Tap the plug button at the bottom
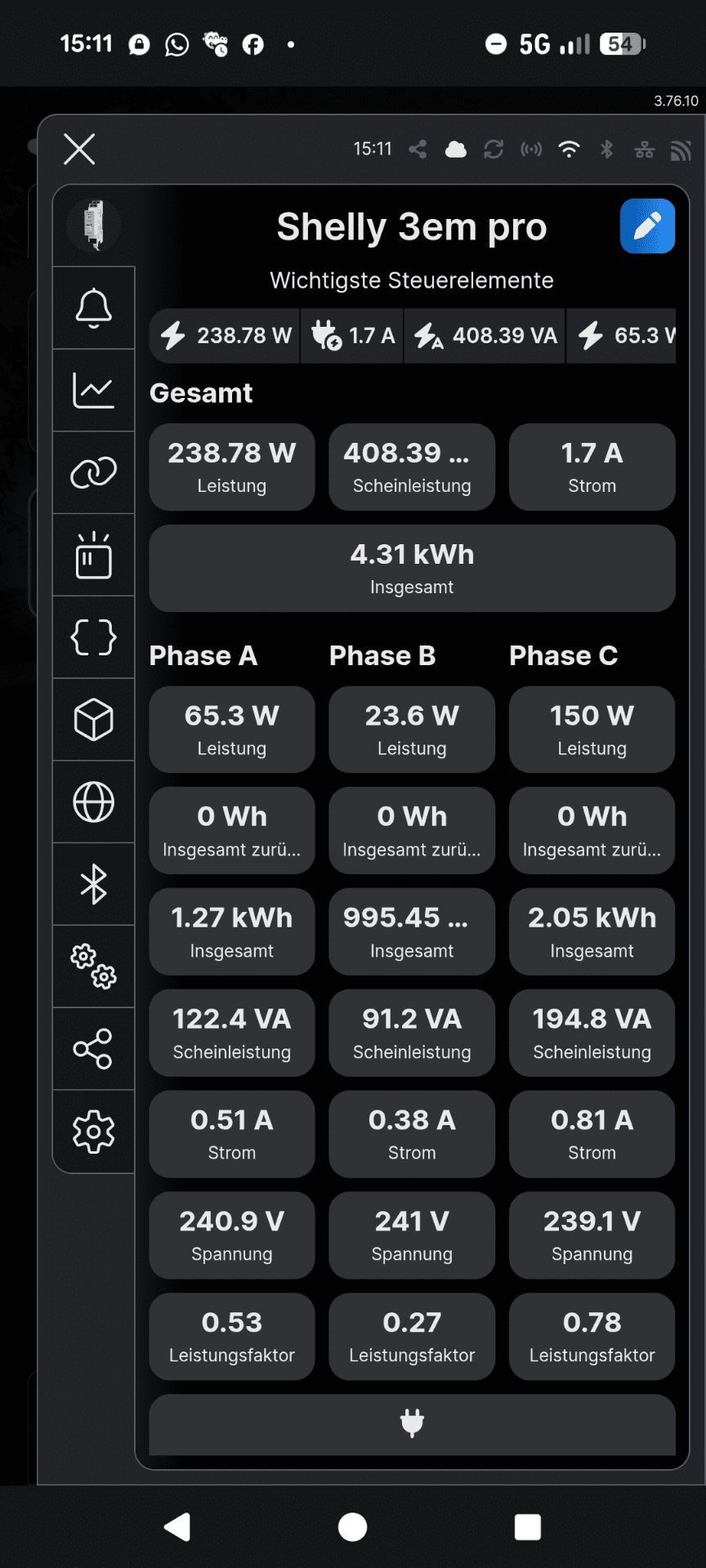Screen dimensions: 706x1568 point(412,1423)
